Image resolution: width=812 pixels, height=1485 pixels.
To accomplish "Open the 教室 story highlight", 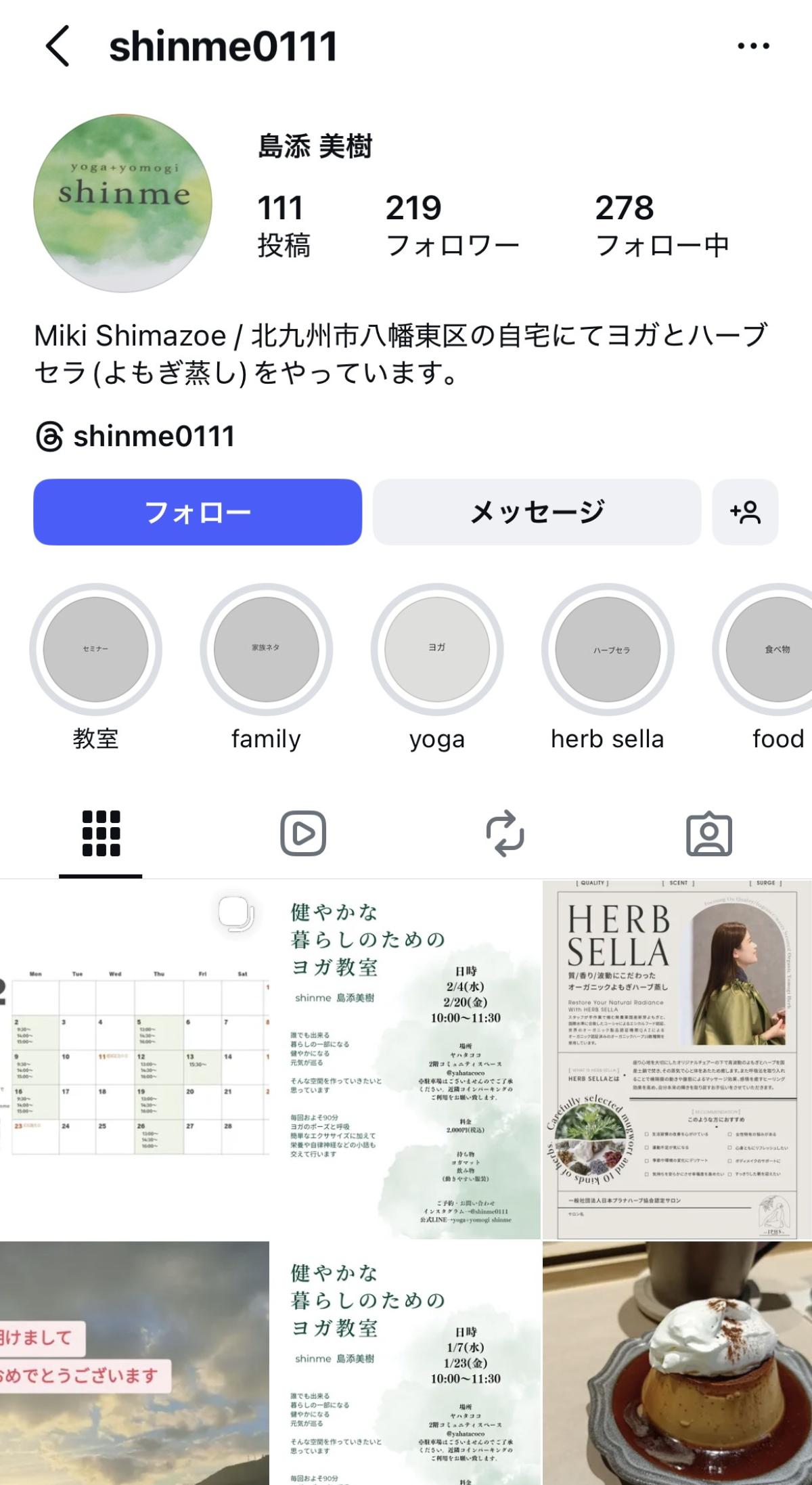I will [x=95, y=649].
